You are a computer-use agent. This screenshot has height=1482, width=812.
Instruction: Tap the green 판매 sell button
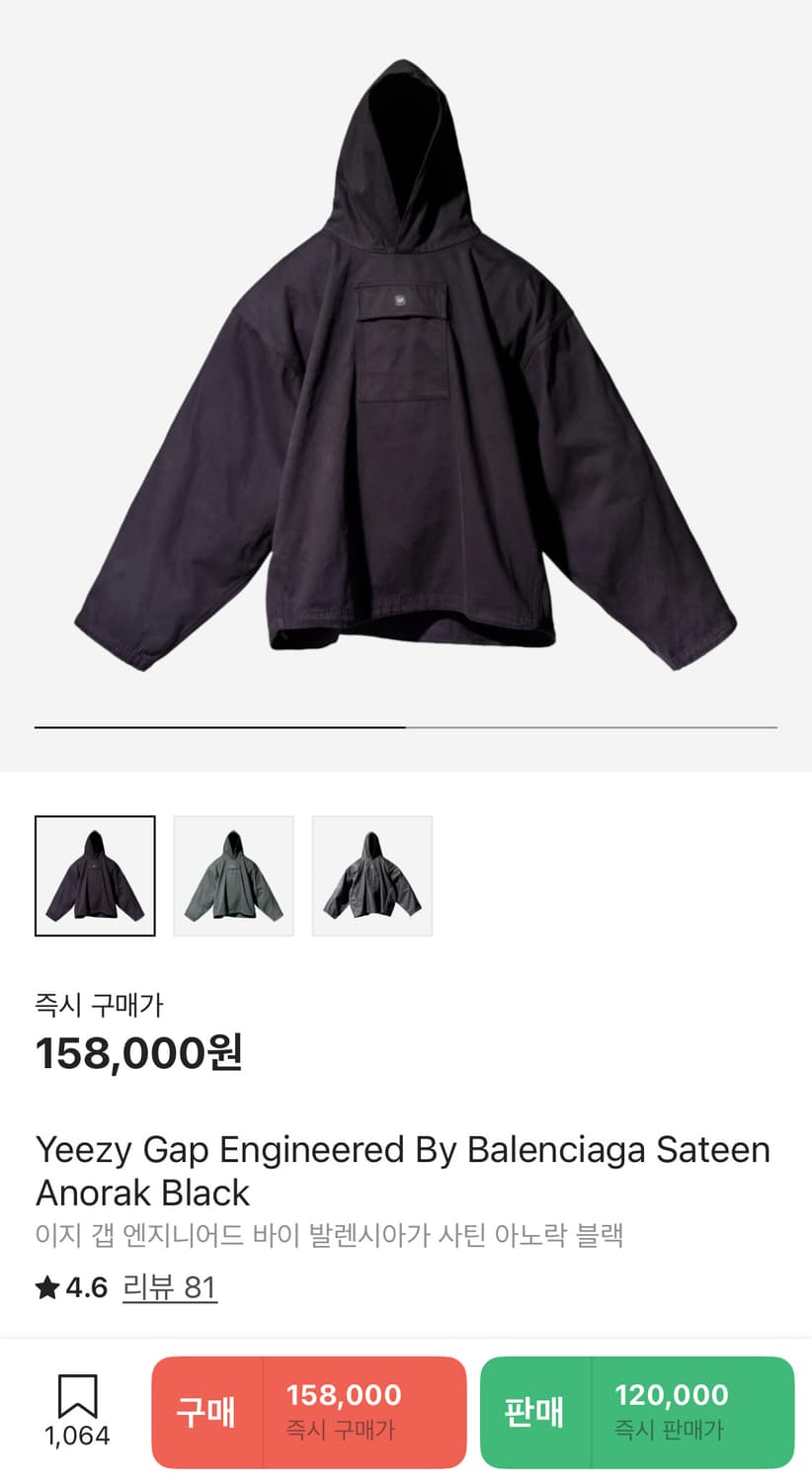(x=637, y=1412)
